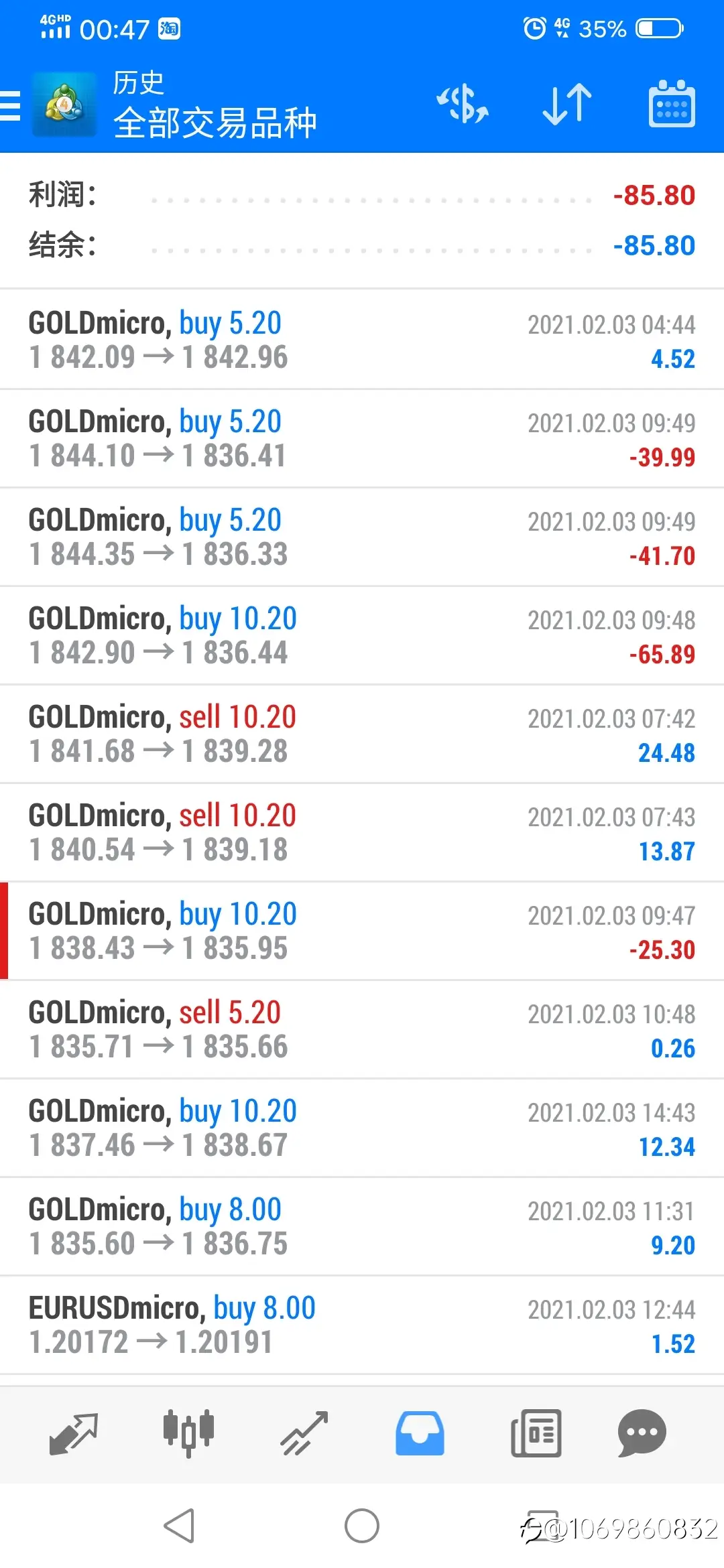Open GOLDmicro sell 5.20 trade
The image size is (724, 1568).
pos(362,1029)
